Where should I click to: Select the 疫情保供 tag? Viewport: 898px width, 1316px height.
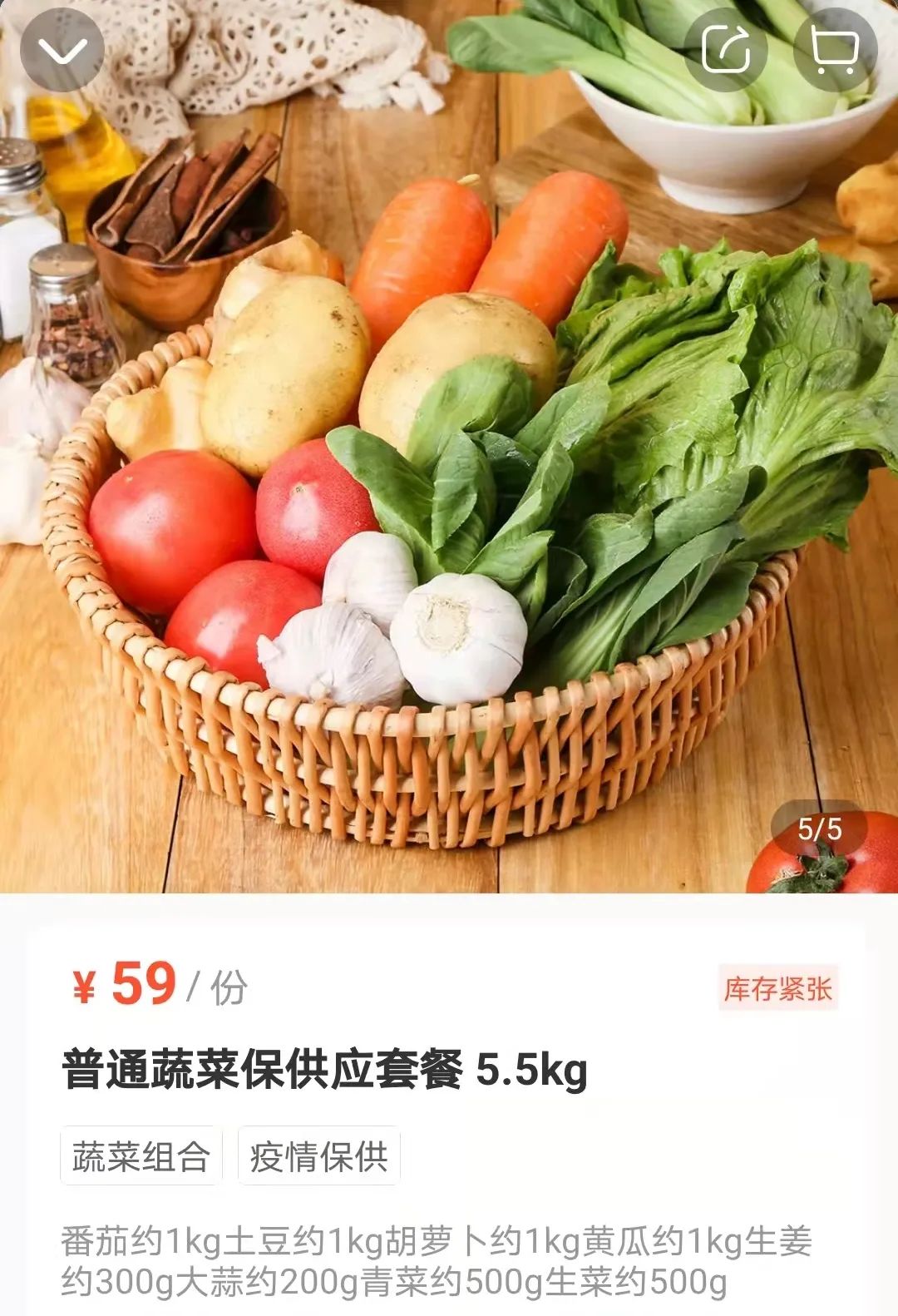pyautogui.click(x=319, y=1155)
